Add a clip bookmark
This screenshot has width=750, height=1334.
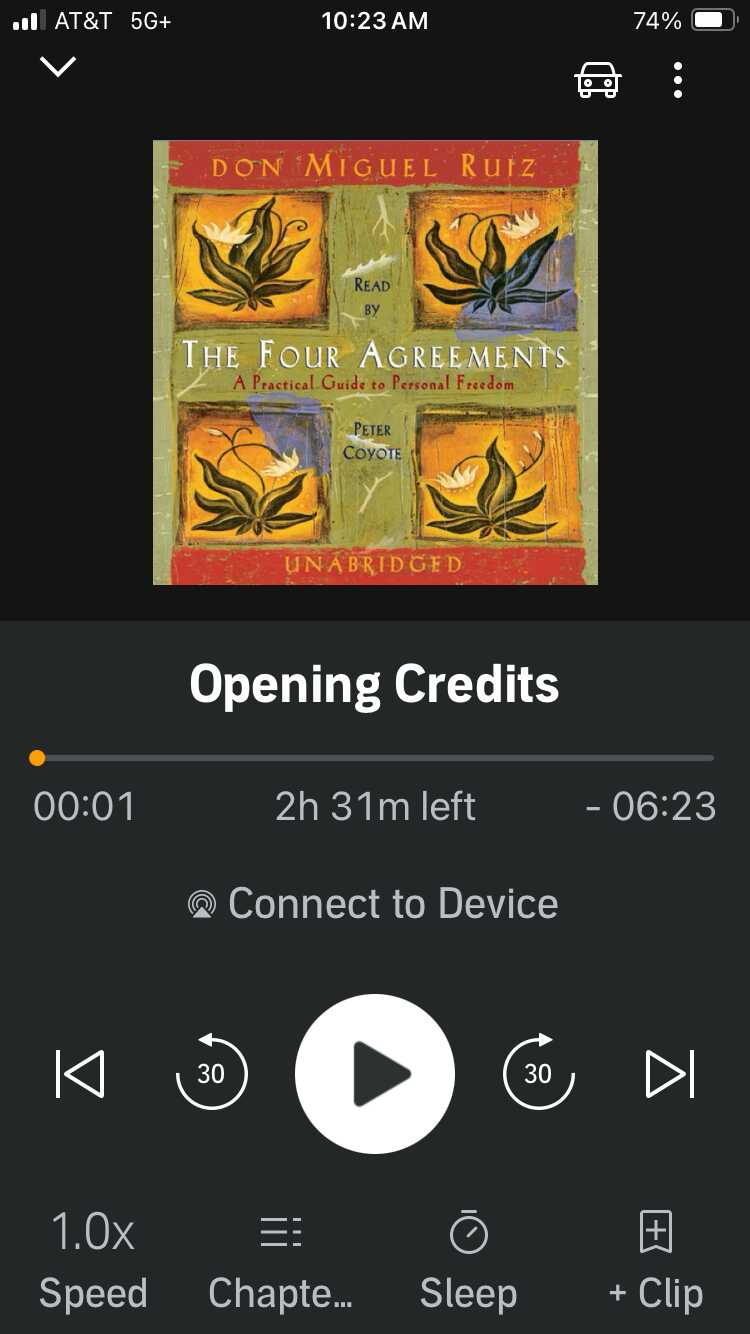[x=656, y=1259]
